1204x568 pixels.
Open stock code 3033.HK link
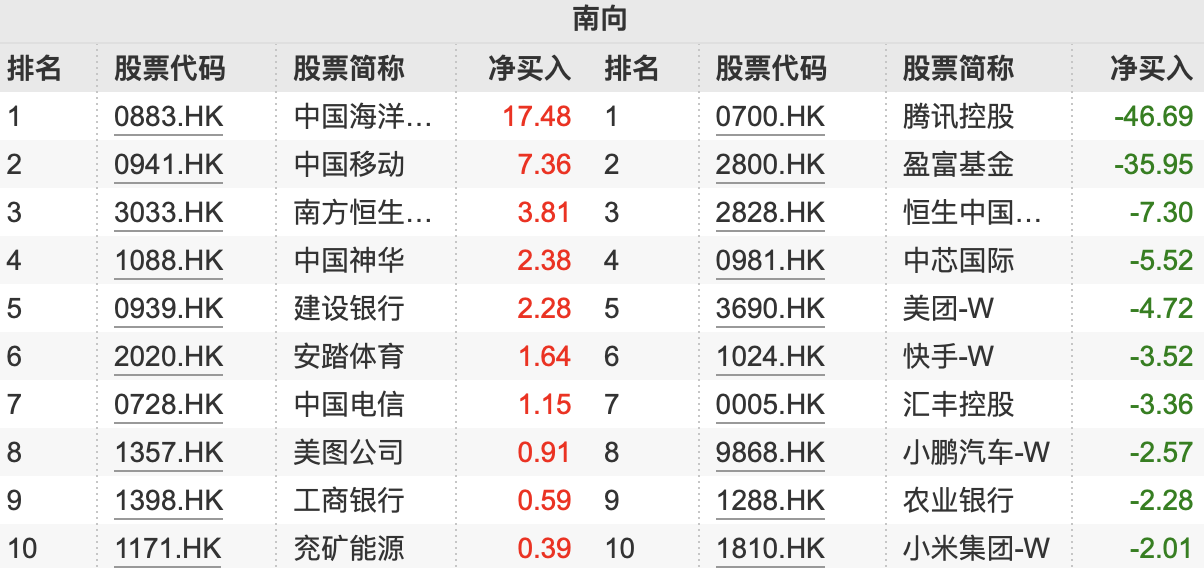[169, 213]
